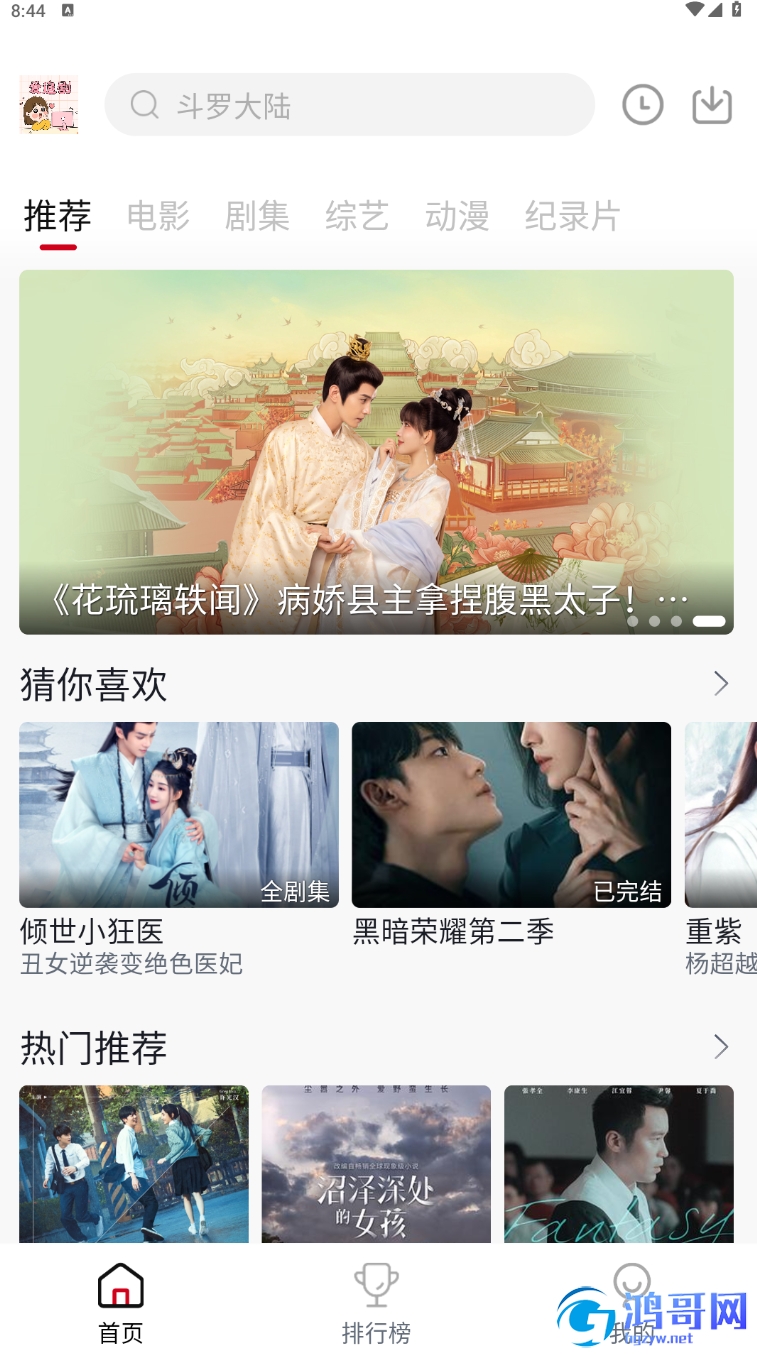Switch to the 纪录片 tab
Image resolution: width=757 pixels, height=1354 pixels.
click(573, 216)
